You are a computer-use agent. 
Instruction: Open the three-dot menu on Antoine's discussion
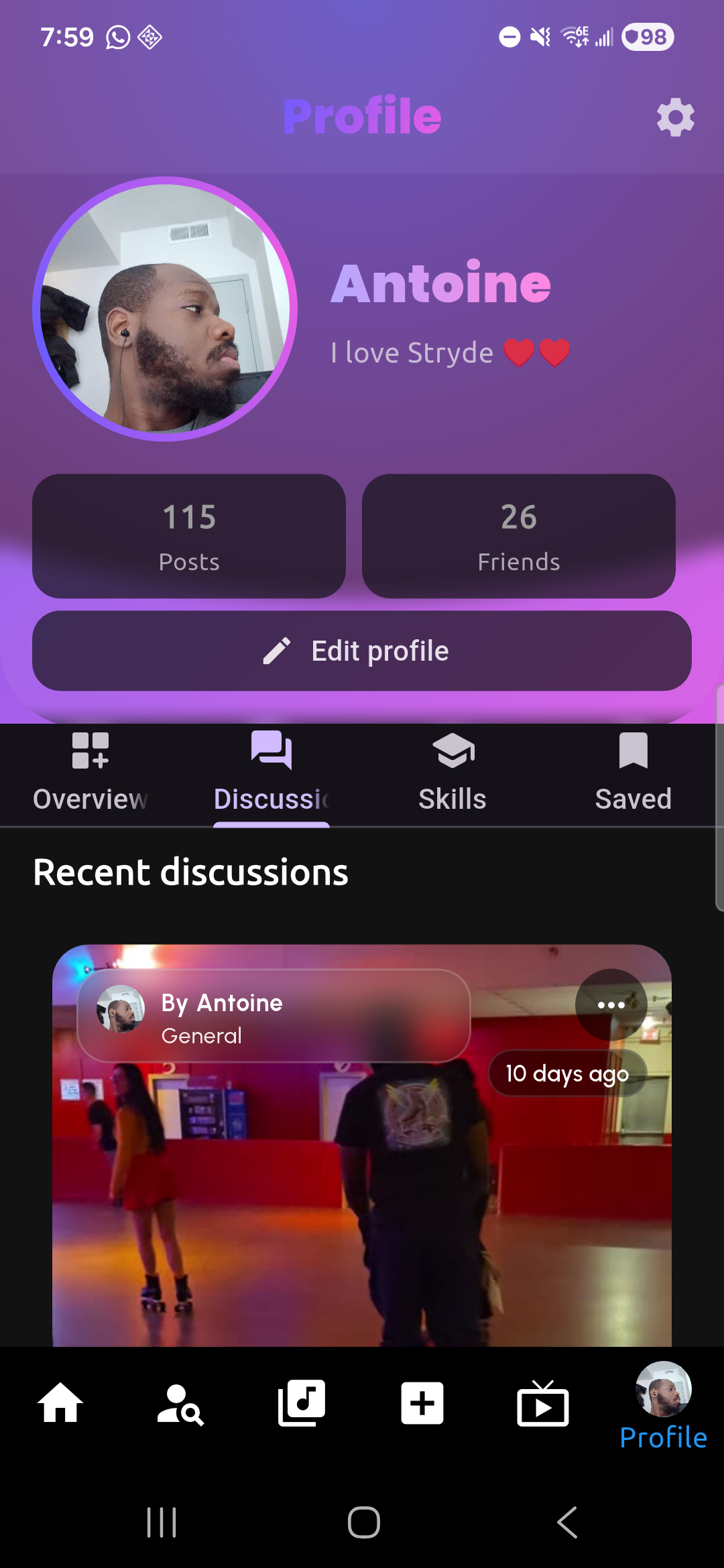tap(611, 1004)
